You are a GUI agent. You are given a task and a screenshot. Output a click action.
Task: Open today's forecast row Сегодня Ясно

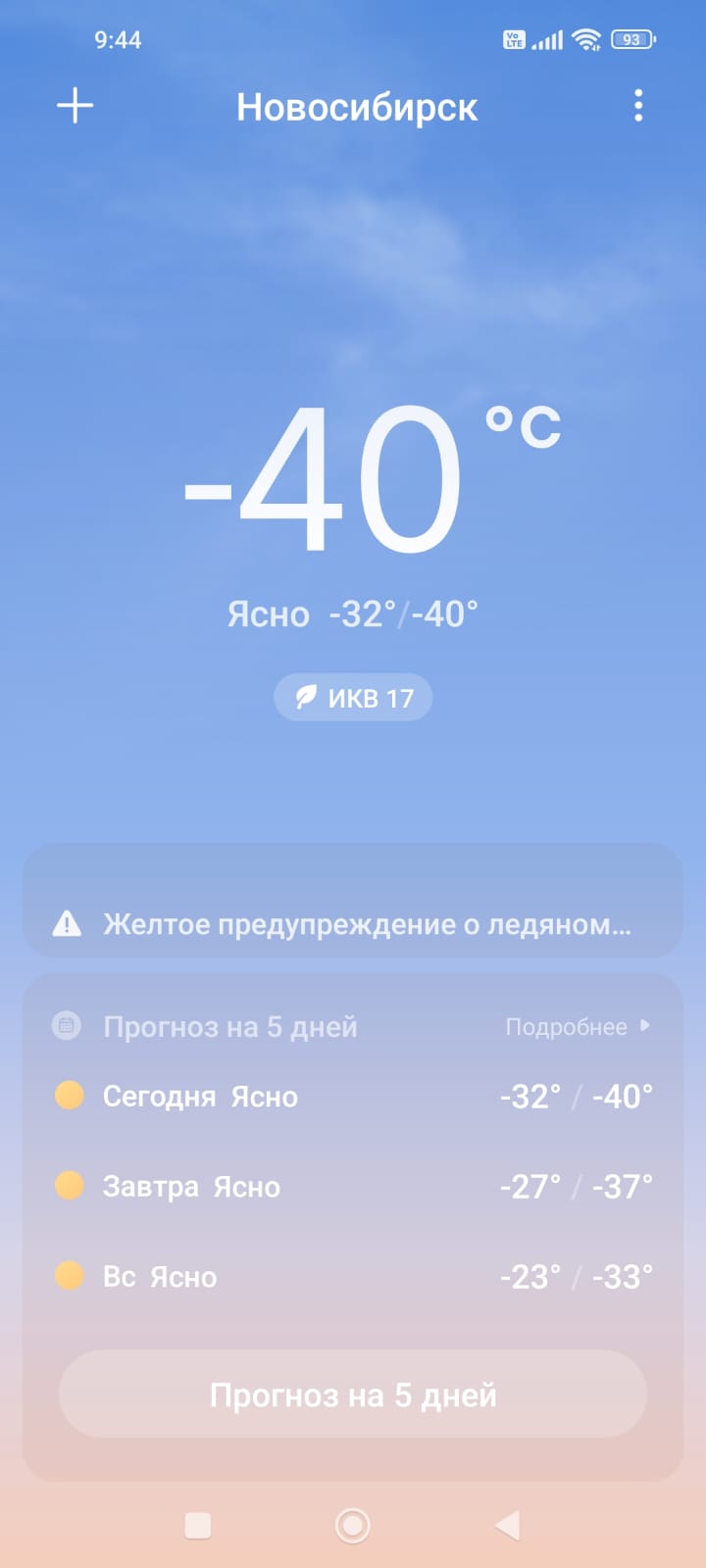pos(353,1096)
